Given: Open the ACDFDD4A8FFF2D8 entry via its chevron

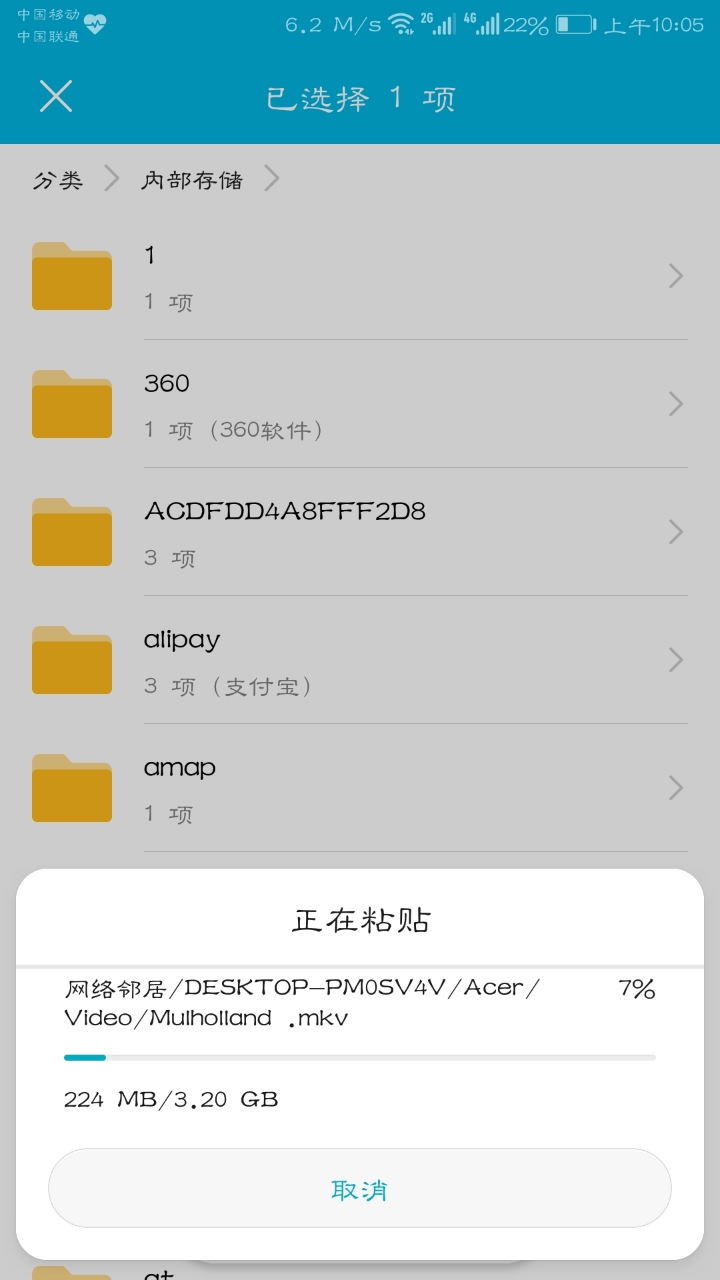Looking at the screenshot, I should (675, 532).
